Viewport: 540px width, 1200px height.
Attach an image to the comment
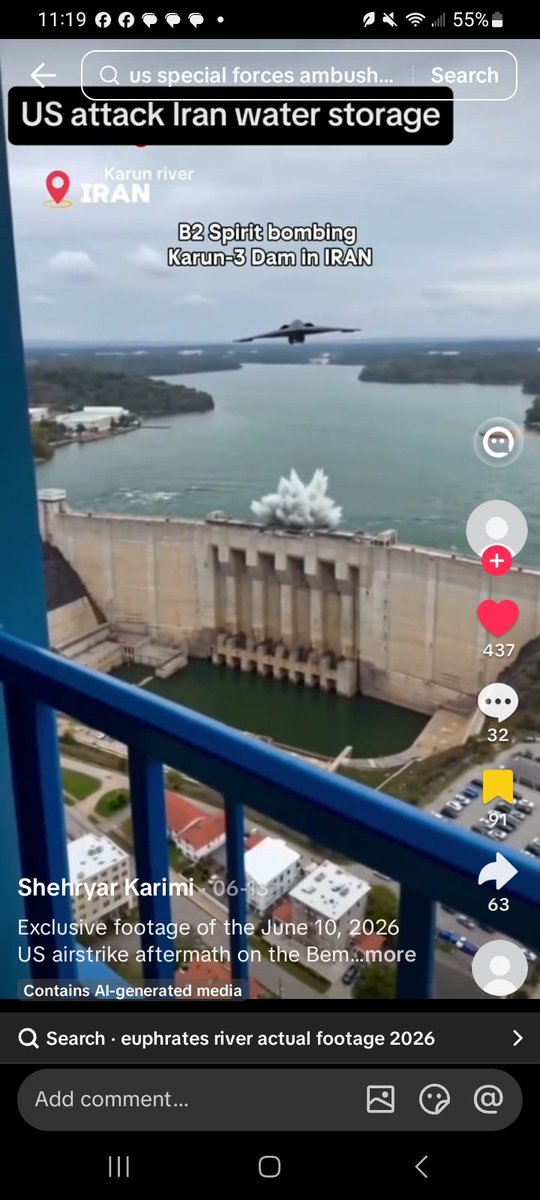(x=380, y=1100)
